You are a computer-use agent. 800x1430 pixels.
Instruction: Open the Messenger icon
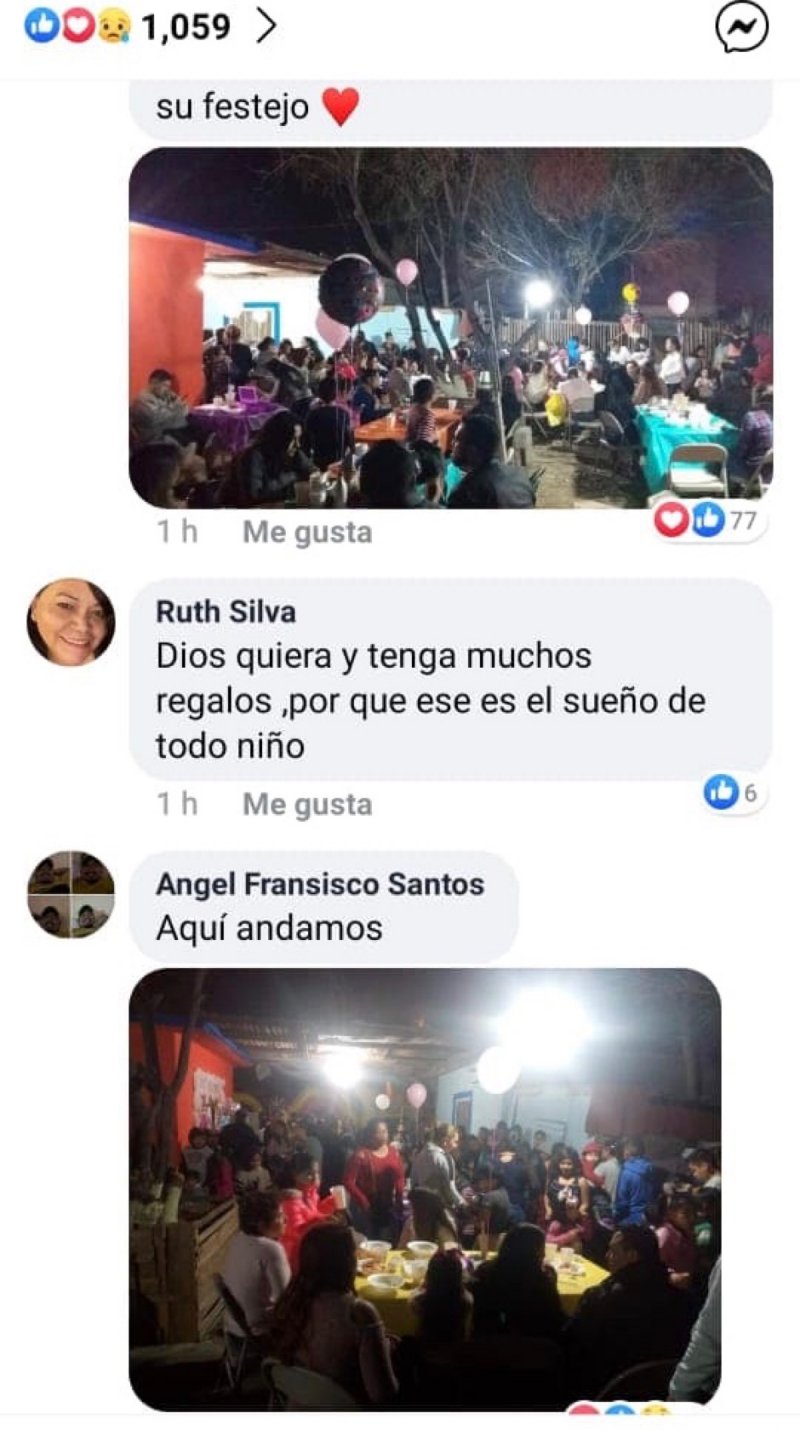[x=742, y=28]
